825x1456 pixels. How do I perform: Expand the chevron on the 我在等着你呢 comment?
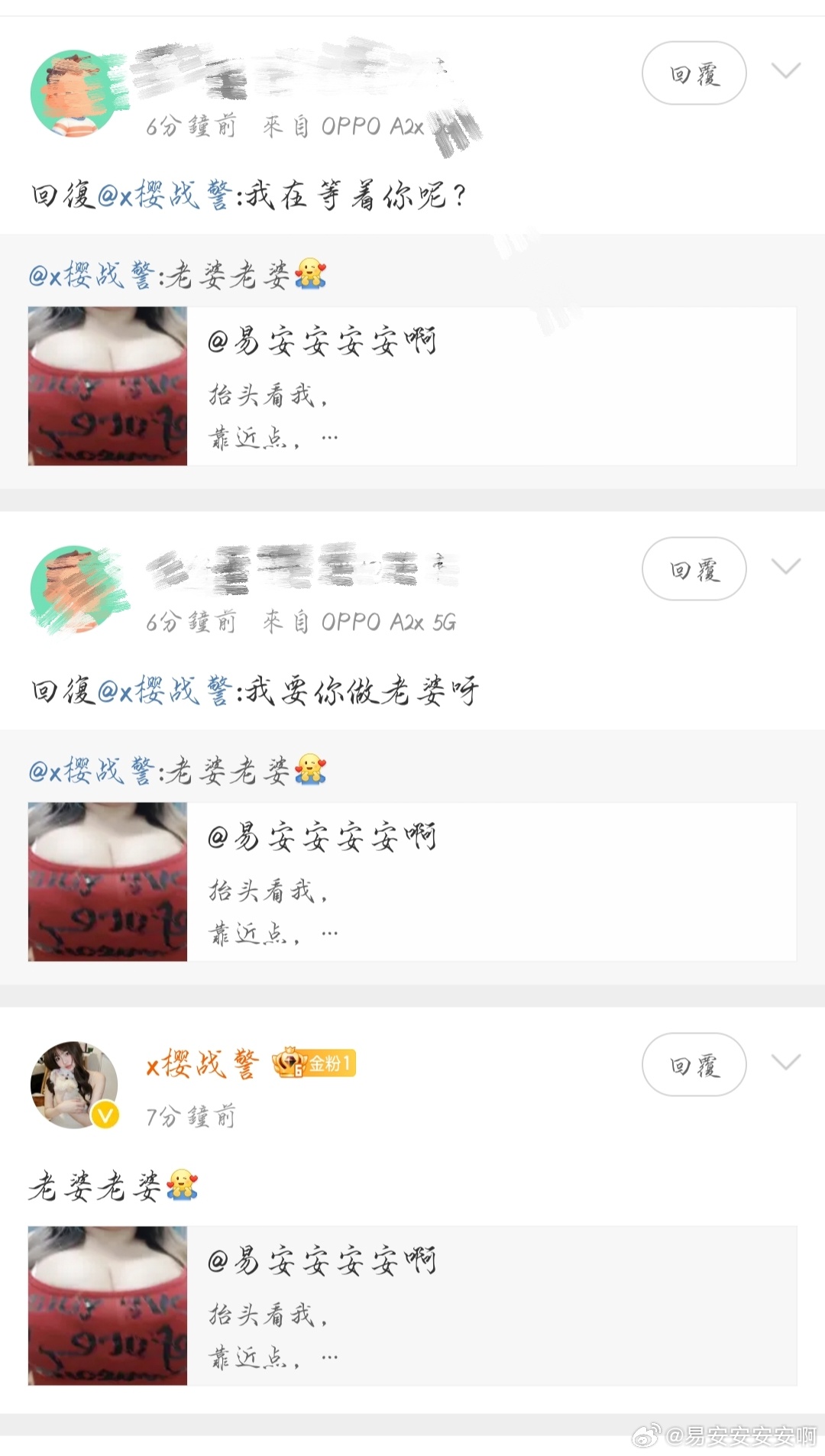coord(786,71)
